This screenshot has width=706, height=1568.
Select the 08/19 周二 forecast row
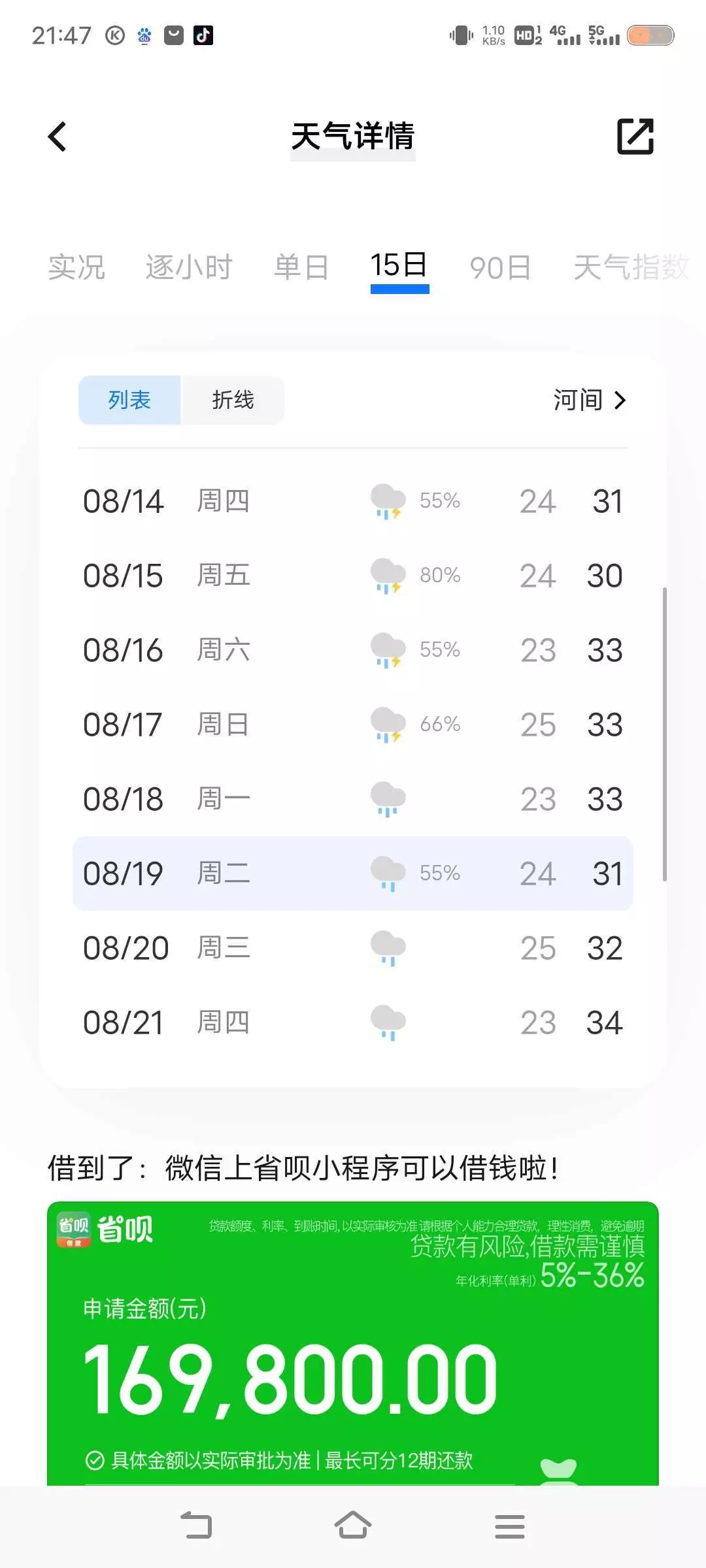pyautogui.click(x=353, y=874)
